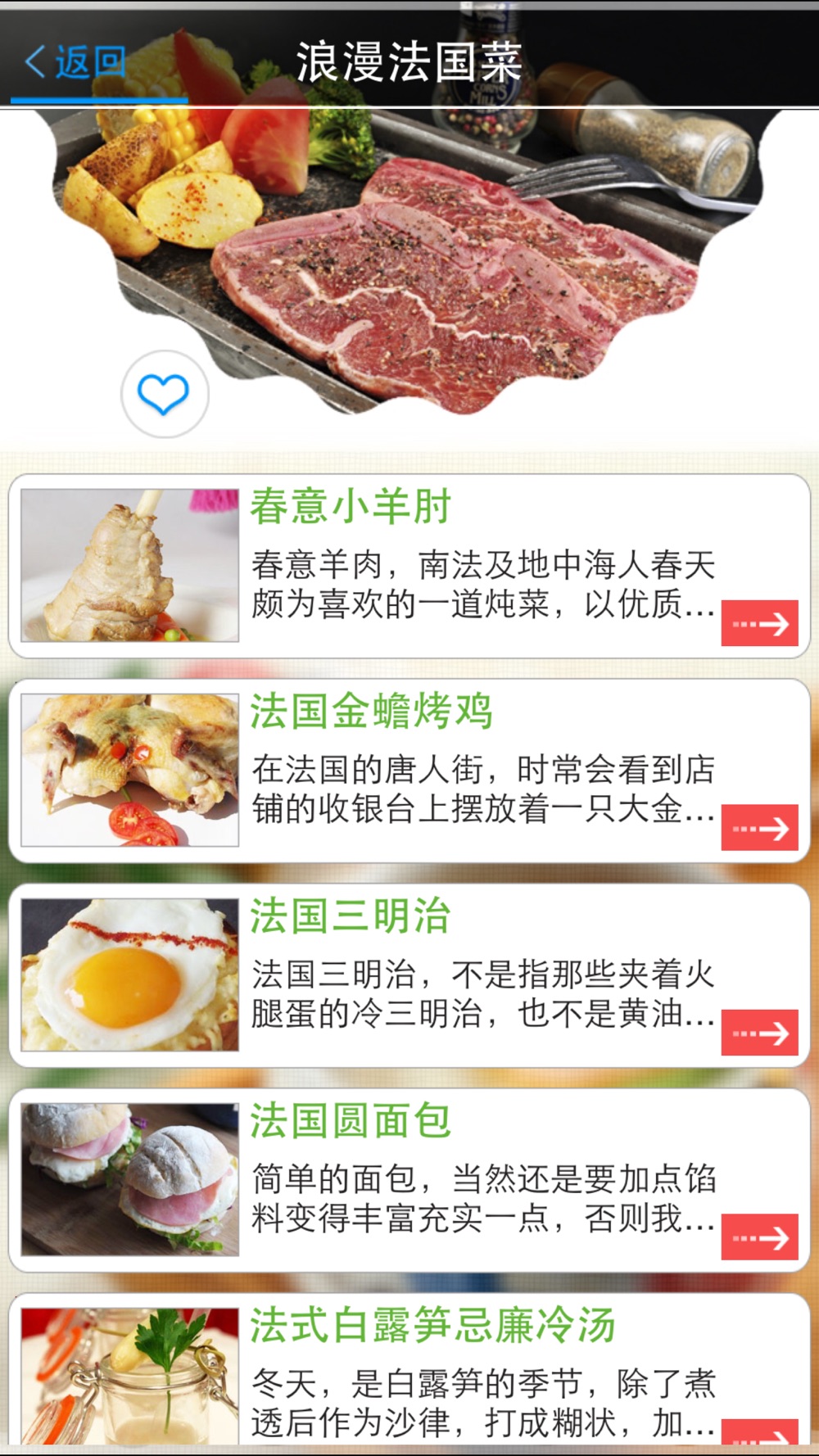This screenshot has height=1456, width=819.
Task: View the 法国金蟾烤鸡 dish photo
Action: (129, 770)
